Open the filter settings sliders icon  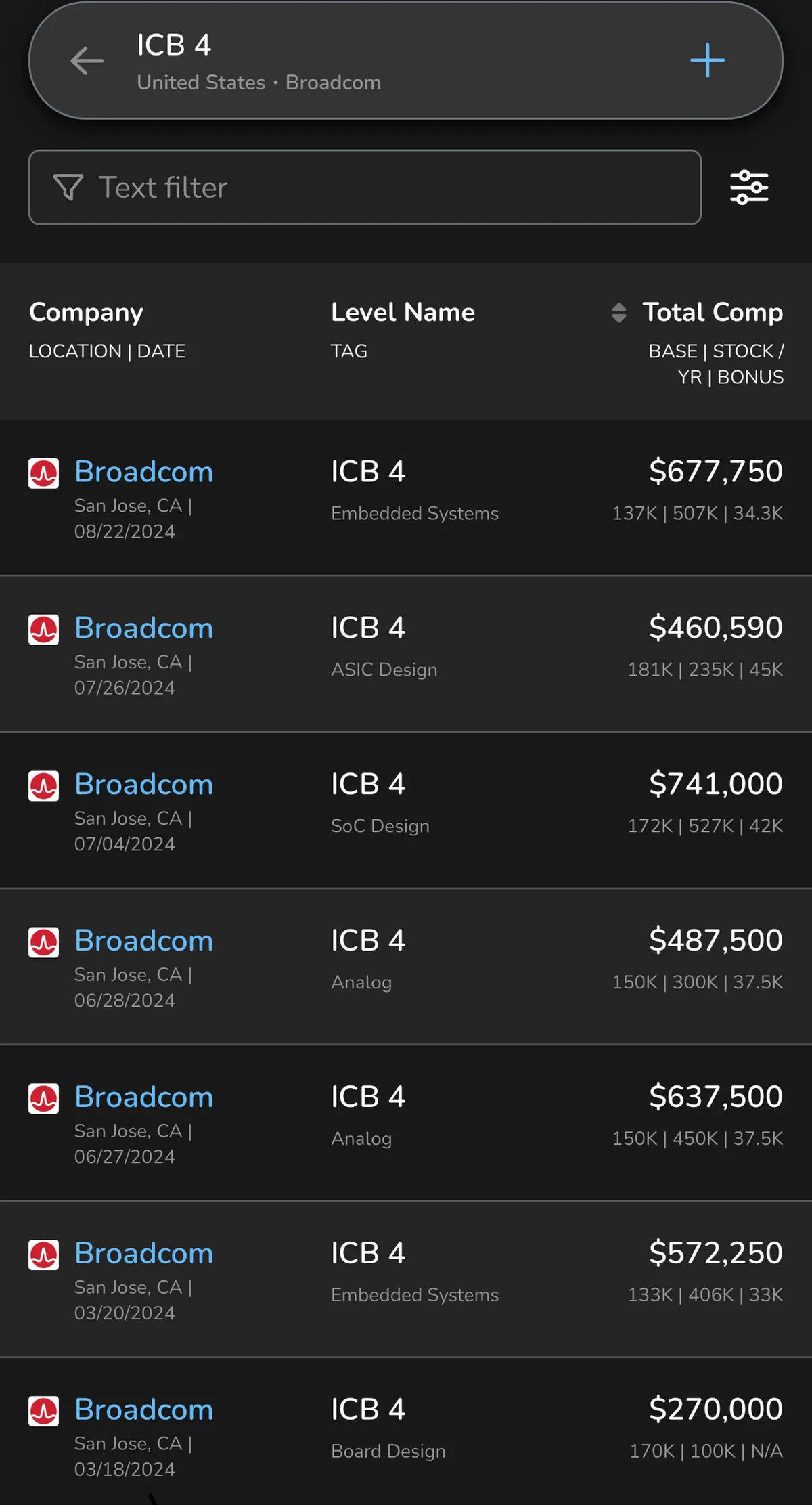(749, 188)
